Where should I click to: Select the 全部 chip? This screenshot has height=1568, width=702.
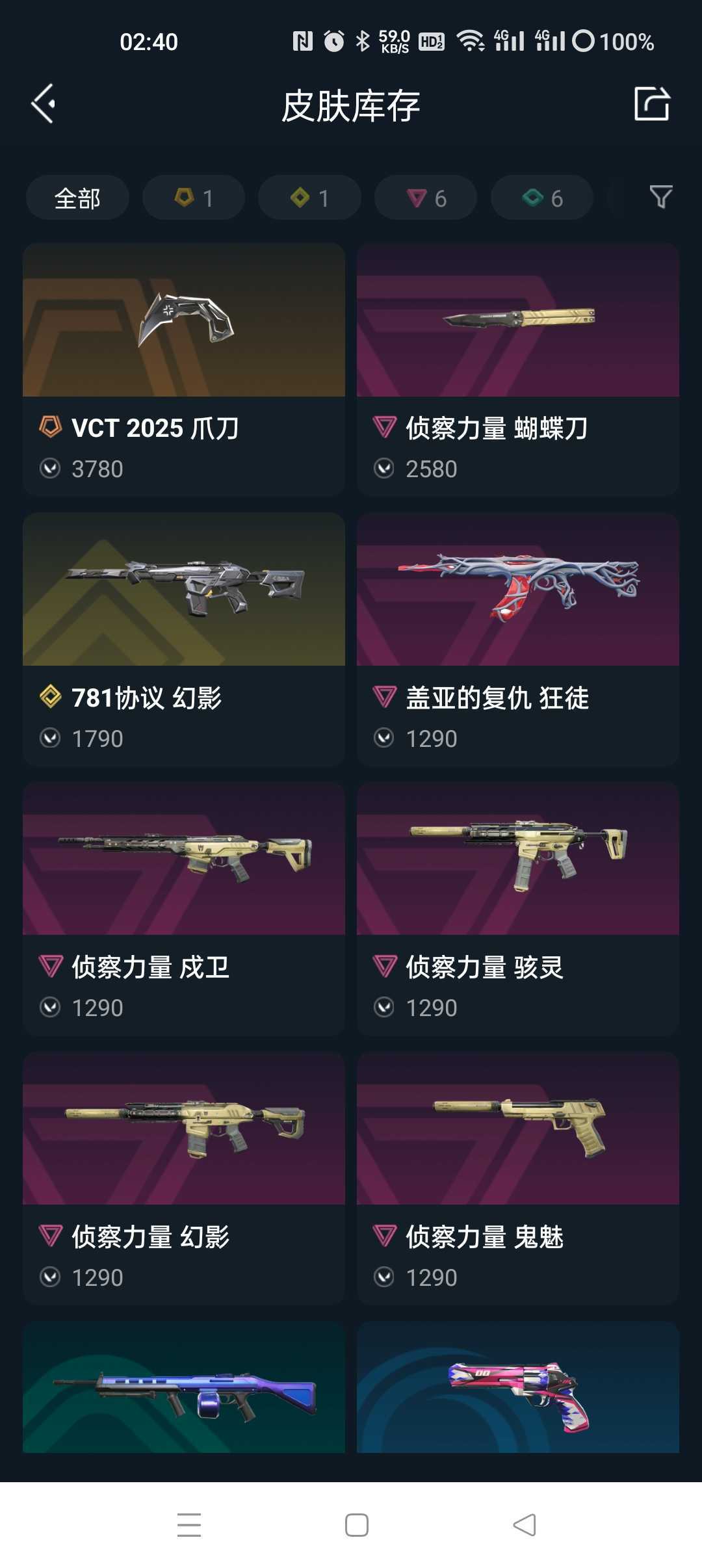tap(77, 198)
